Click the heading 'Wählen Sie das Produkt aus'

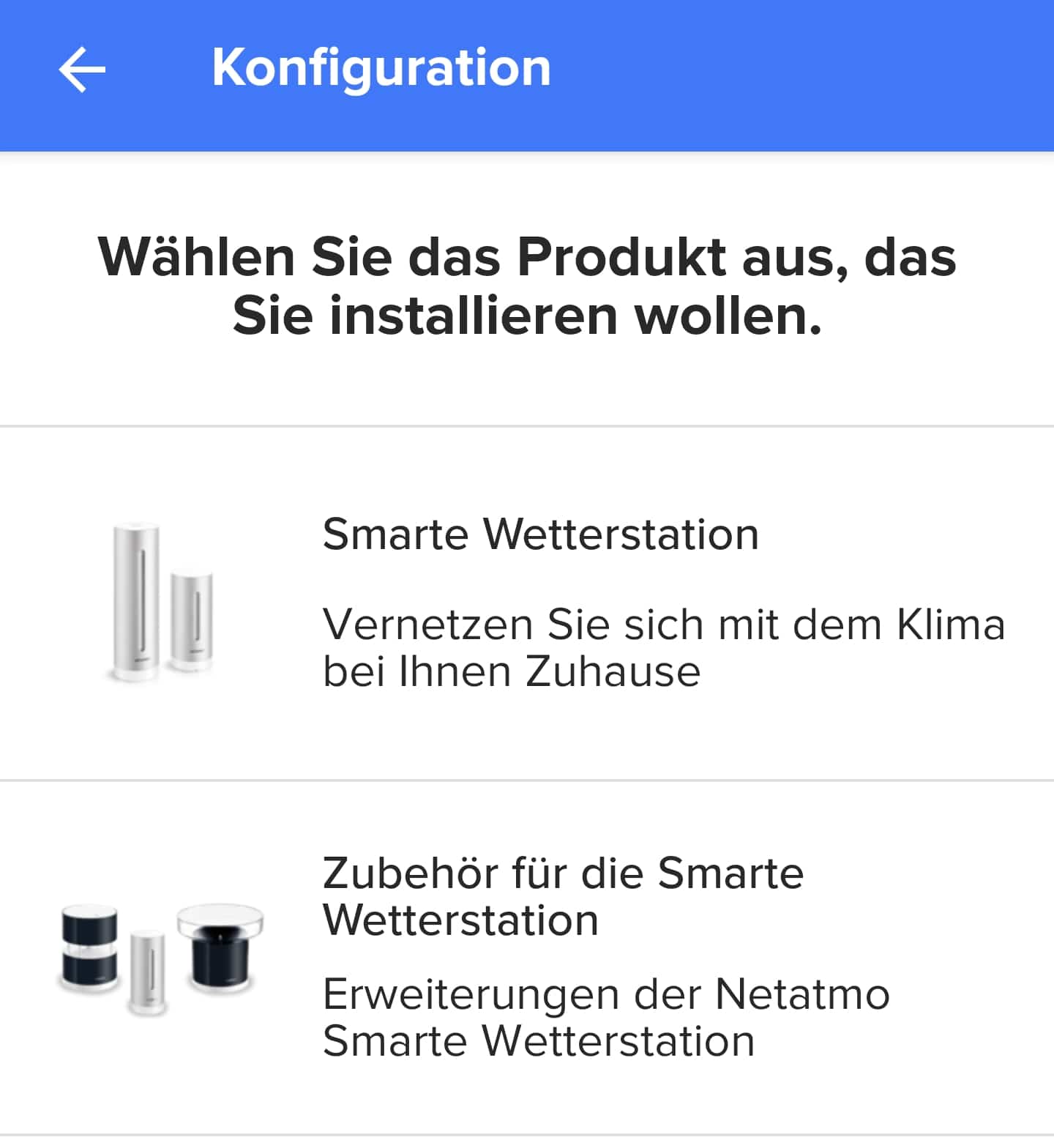[x=527, y=286]
